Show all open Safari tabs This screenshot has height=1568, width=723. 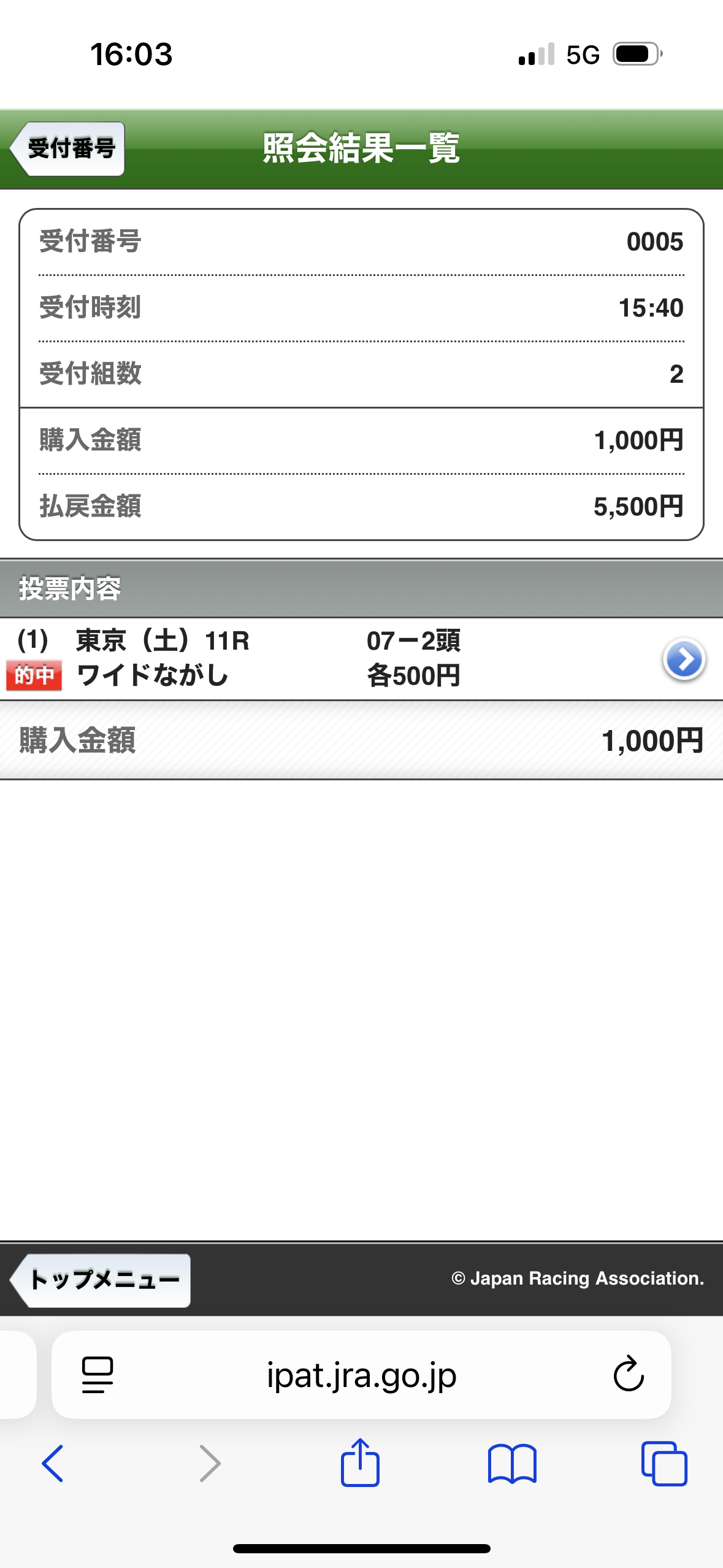[x=664, y=1464]
